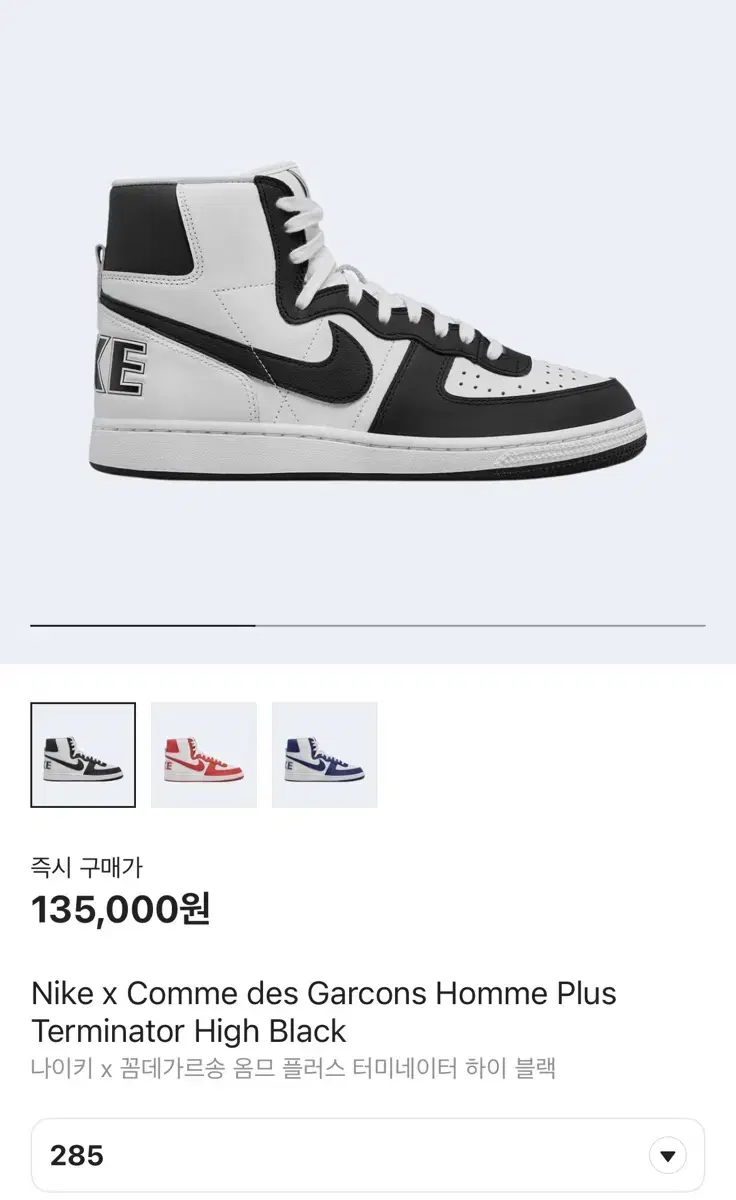Select the black Terminator High colorway thumbnail
This screenshot has width=736, height=1200.
click(x=83, y=755)
